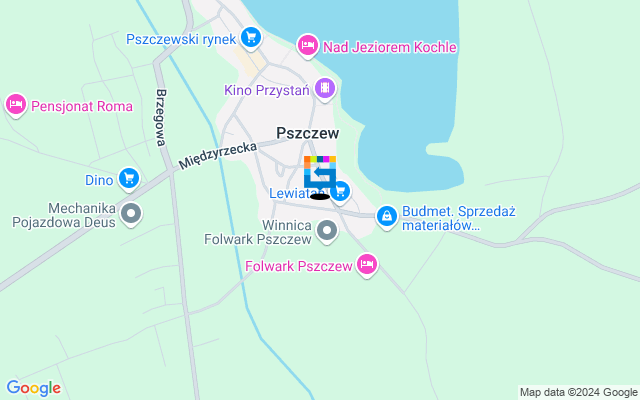Open the Lewiatan shop marker

coord(341,191)
